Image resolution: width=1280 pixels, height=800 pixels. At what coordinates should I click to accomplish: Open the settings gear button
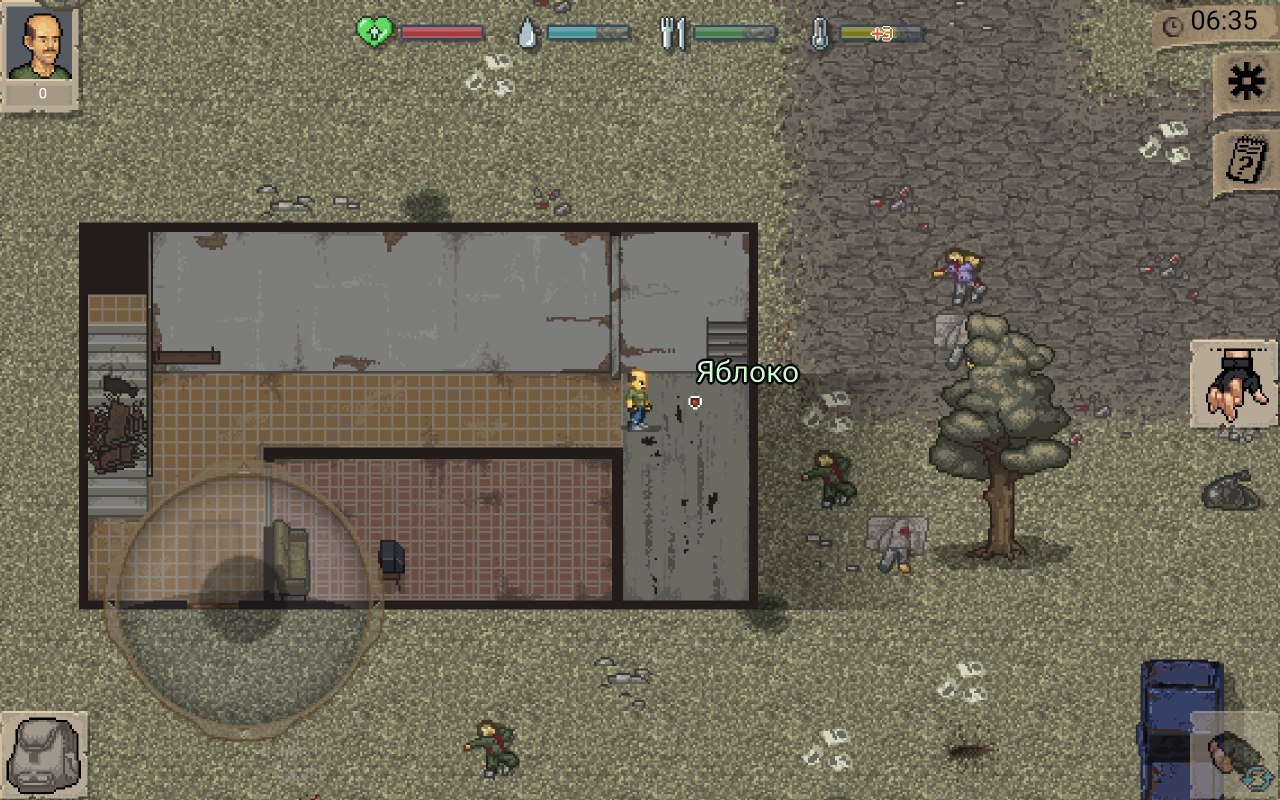click(1244, 84)
